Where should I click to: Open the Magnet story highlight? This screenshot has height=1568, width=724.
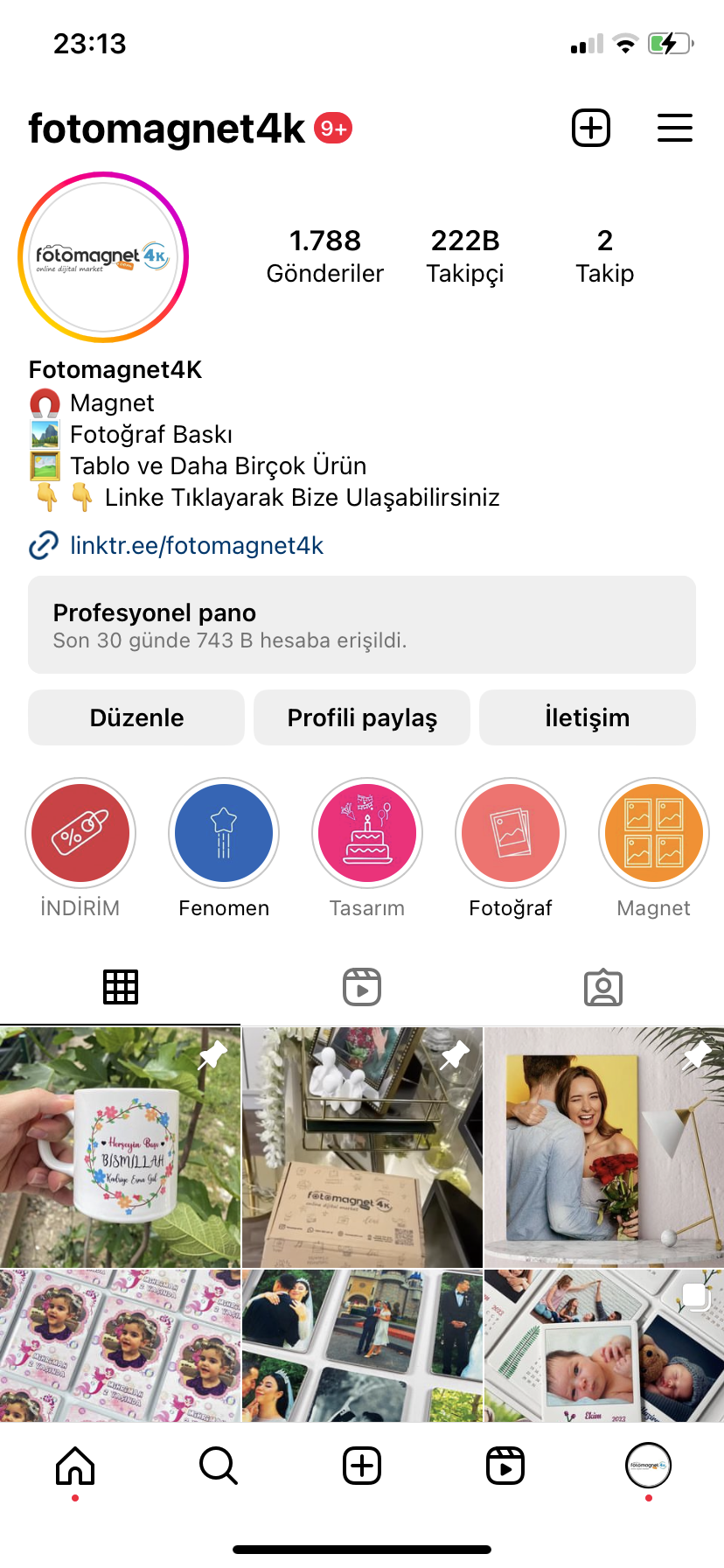tap(654, 833)
